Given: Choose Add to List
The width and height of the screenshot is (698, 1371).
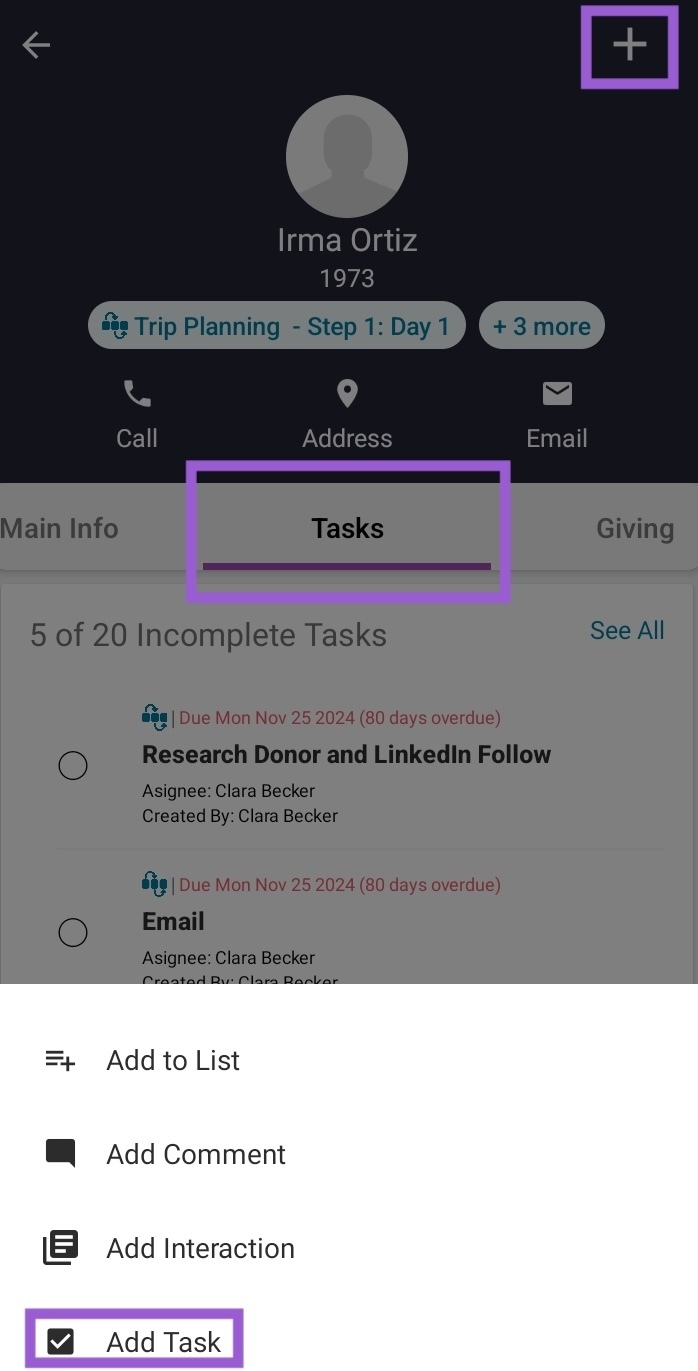Looking at the screenshot, I should pos(172,1060).
